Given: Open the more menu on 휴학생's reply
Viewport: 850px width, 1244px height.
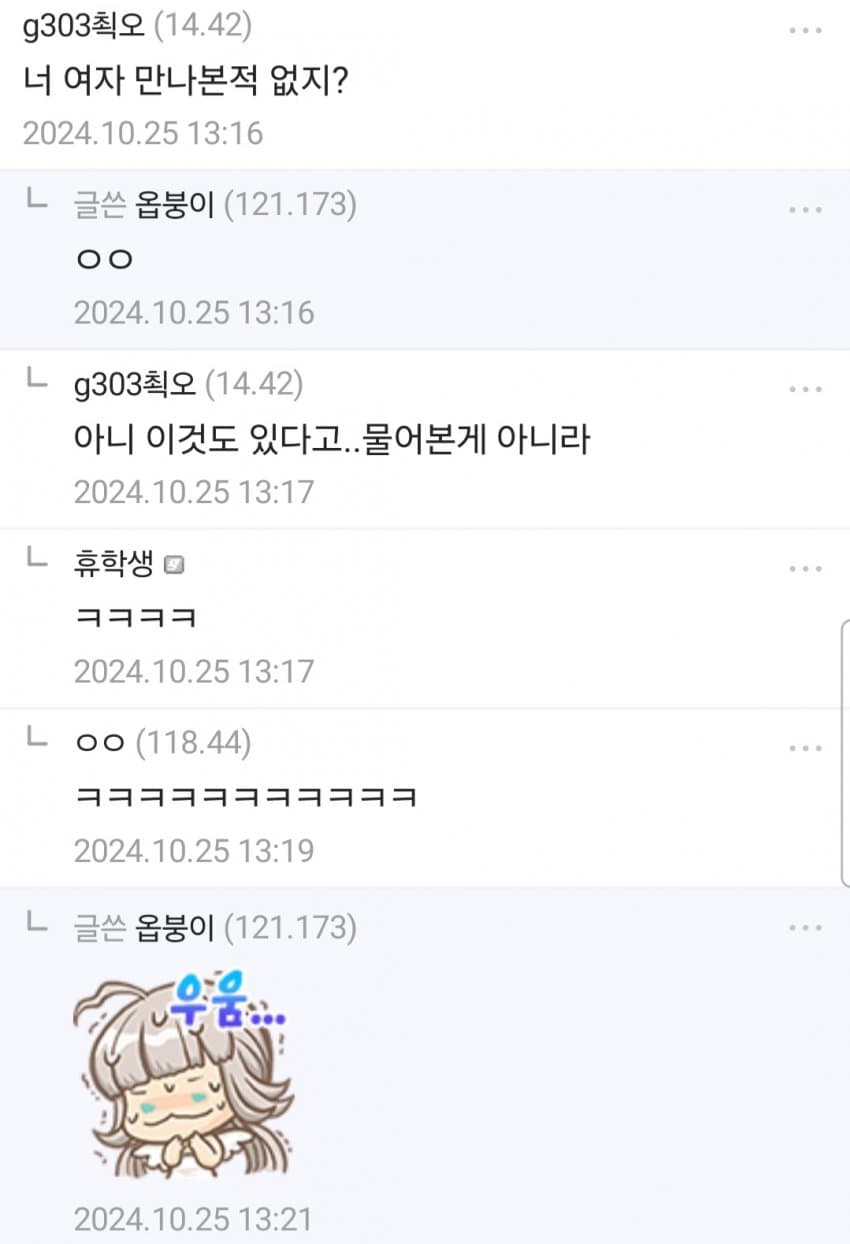Looking at the screenshot, I should click(805, 569).
